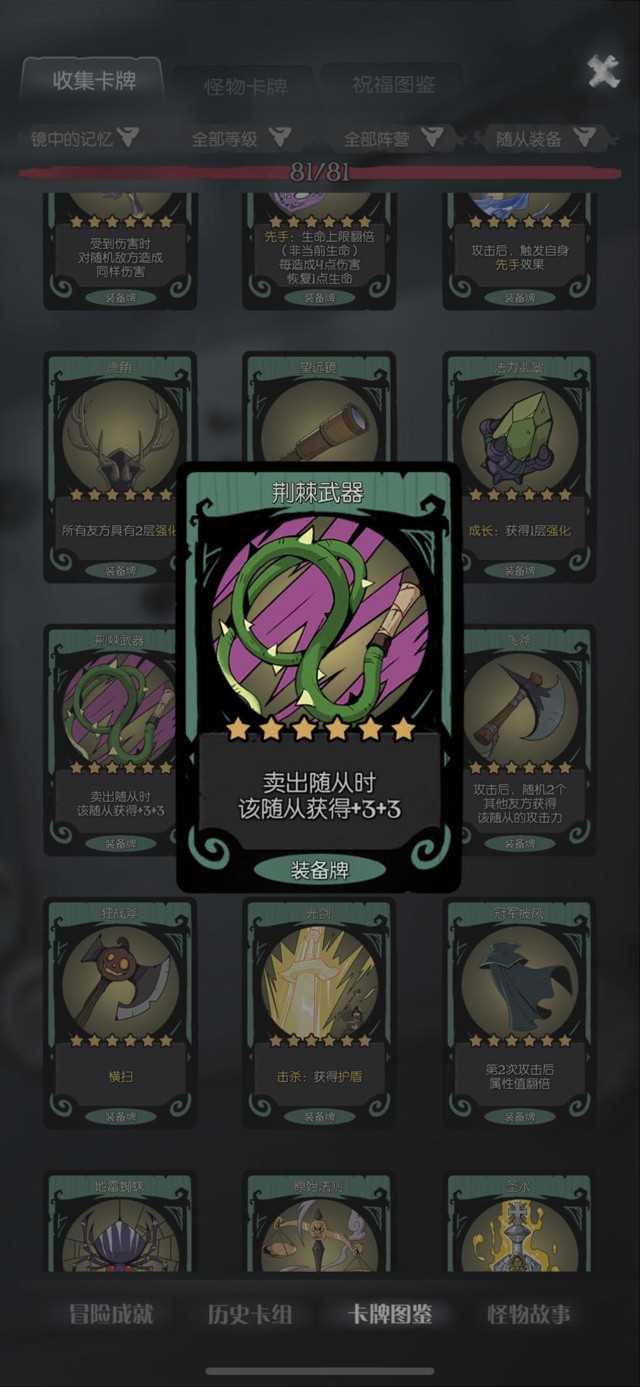Go to the 冒险成就 section
This screenshot has height=1387, width=640.
(111, 1314)
